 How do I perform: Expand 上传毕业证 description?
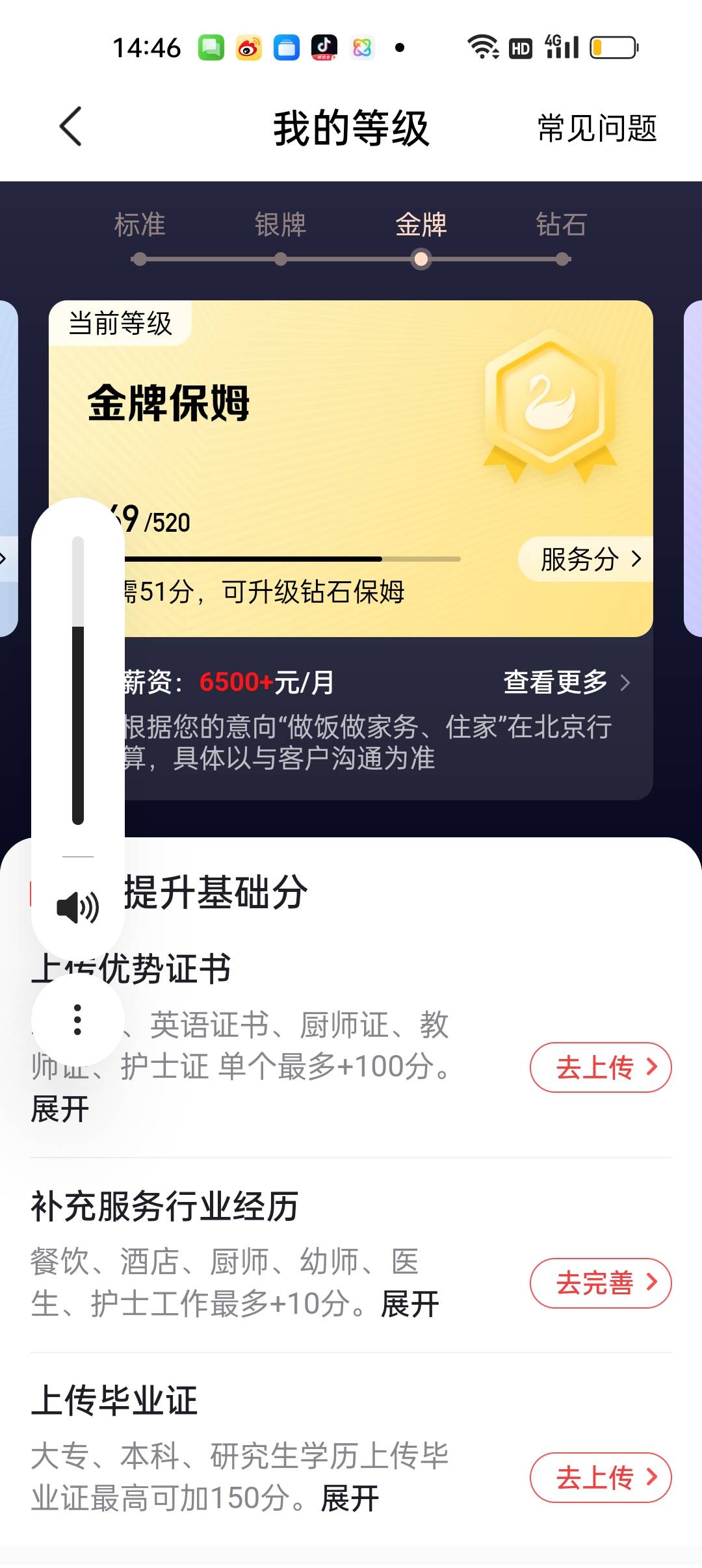click(x=350, y=1499)
